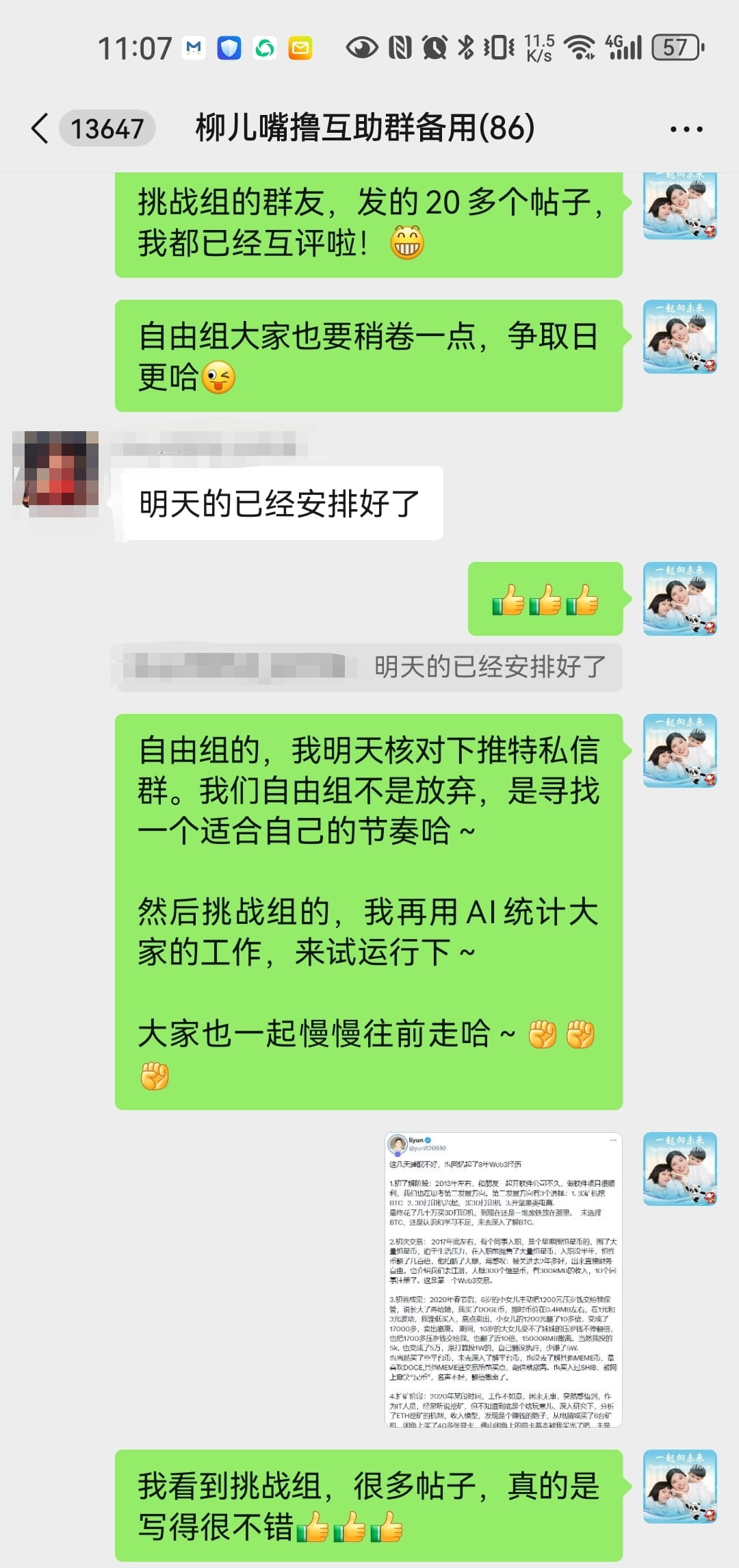Open your avatar beside the thumbs-up emoji message
Screen dimensions: 739x1568
click(679, 599)
